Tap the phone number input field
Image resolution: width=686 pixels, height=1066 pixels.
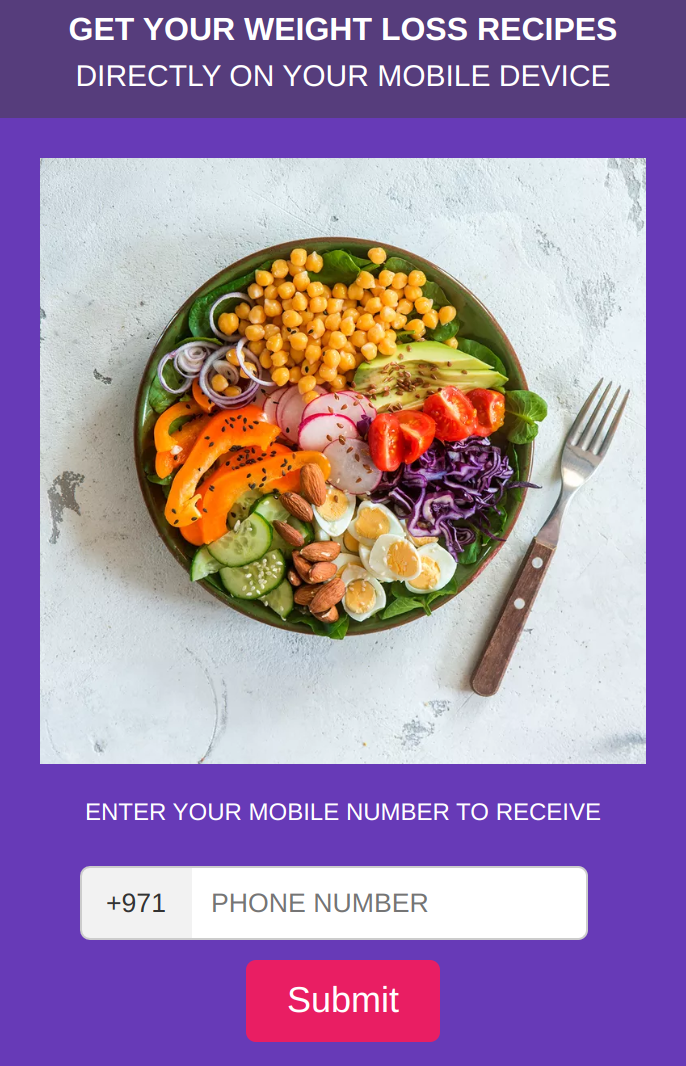coord(388,903)
